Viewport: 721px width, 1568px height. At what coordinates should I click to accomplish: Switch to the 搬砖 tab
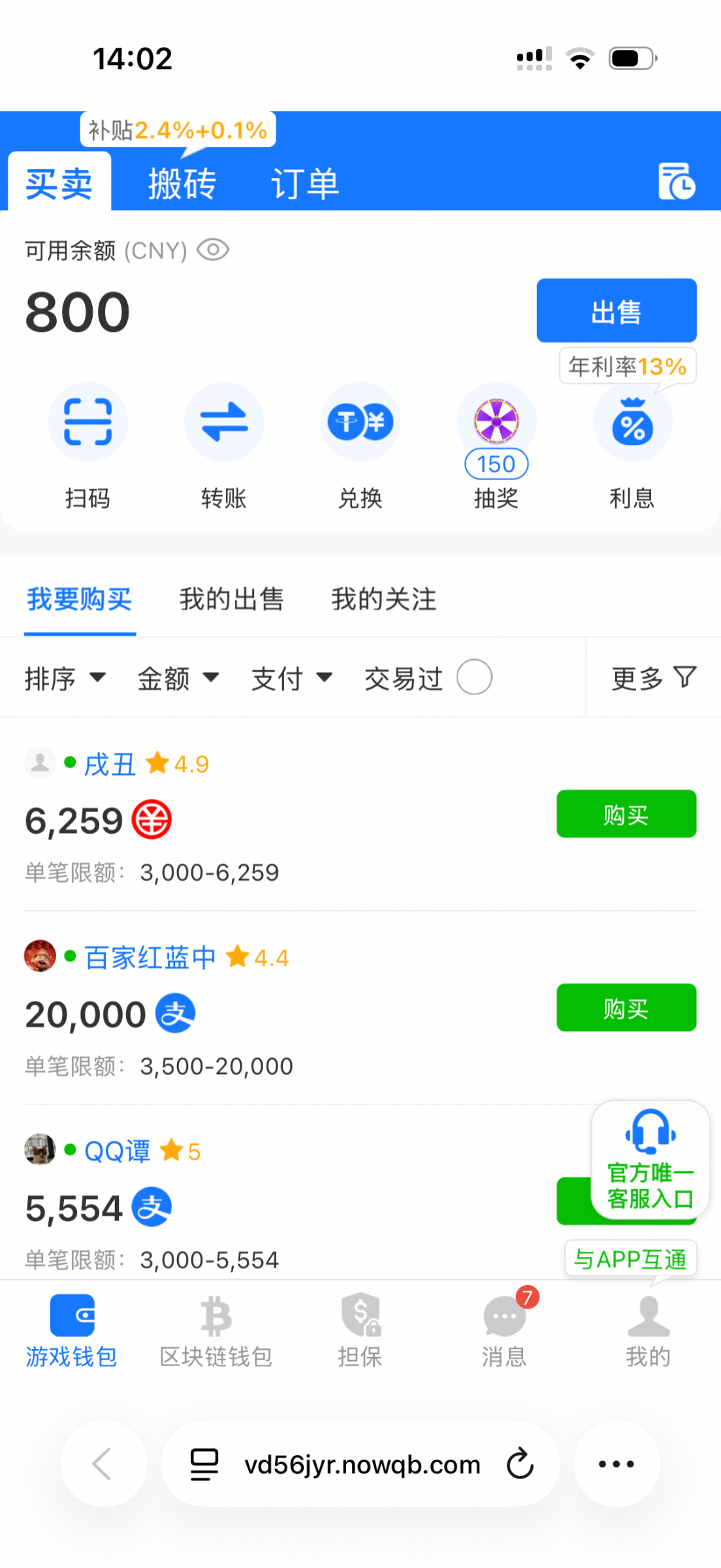coord(182,184)
